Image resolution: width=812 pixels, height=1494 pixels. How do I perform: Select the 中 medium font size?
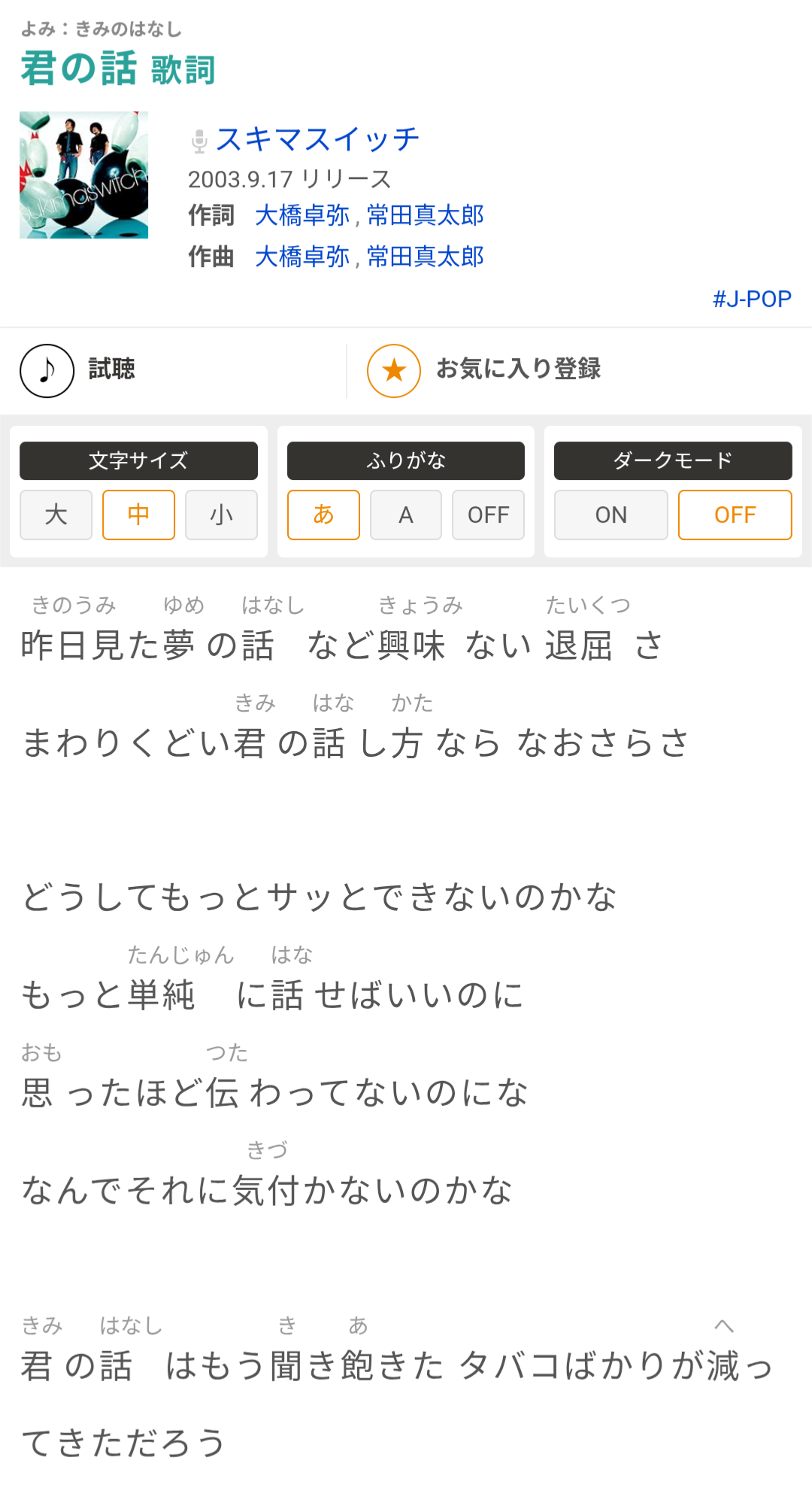tap(138, 515)
